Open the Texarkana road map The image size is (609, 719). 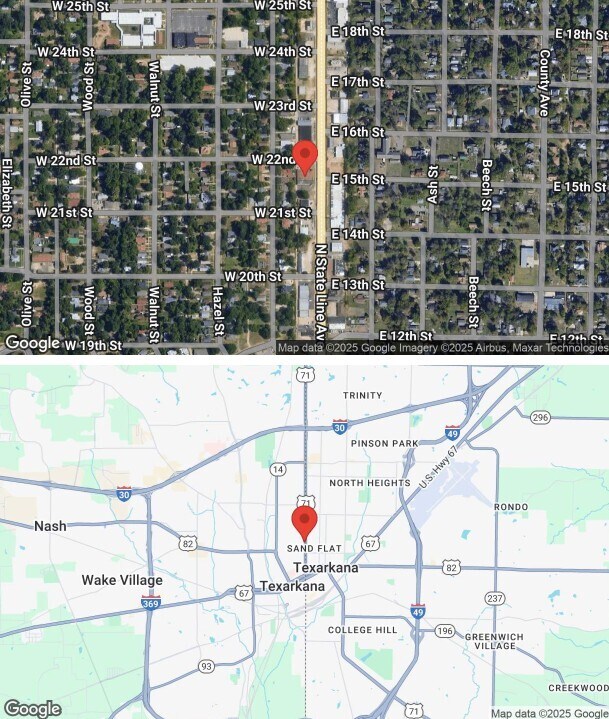point(304,540)
